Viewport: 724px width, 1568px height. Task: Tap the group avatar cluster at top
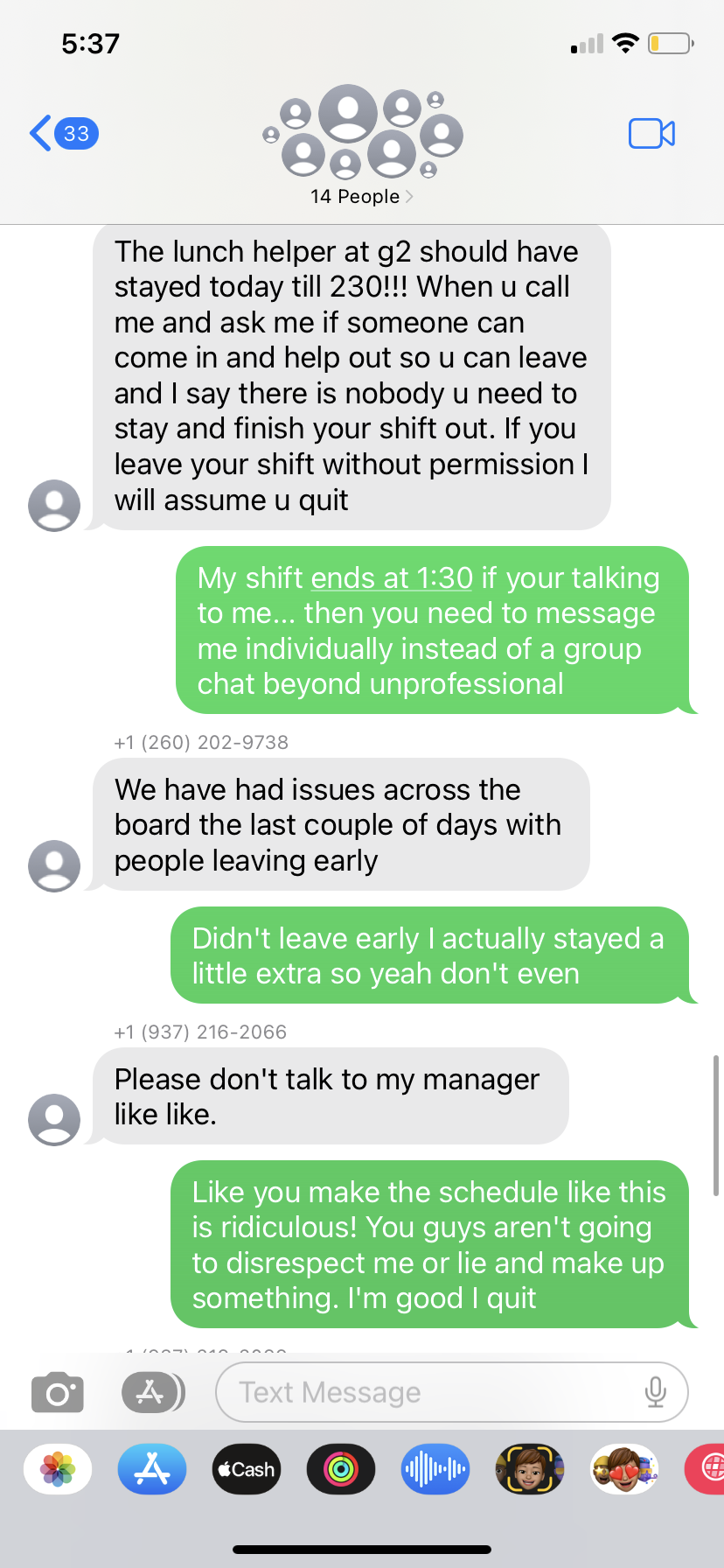click(x=361, y=133)
